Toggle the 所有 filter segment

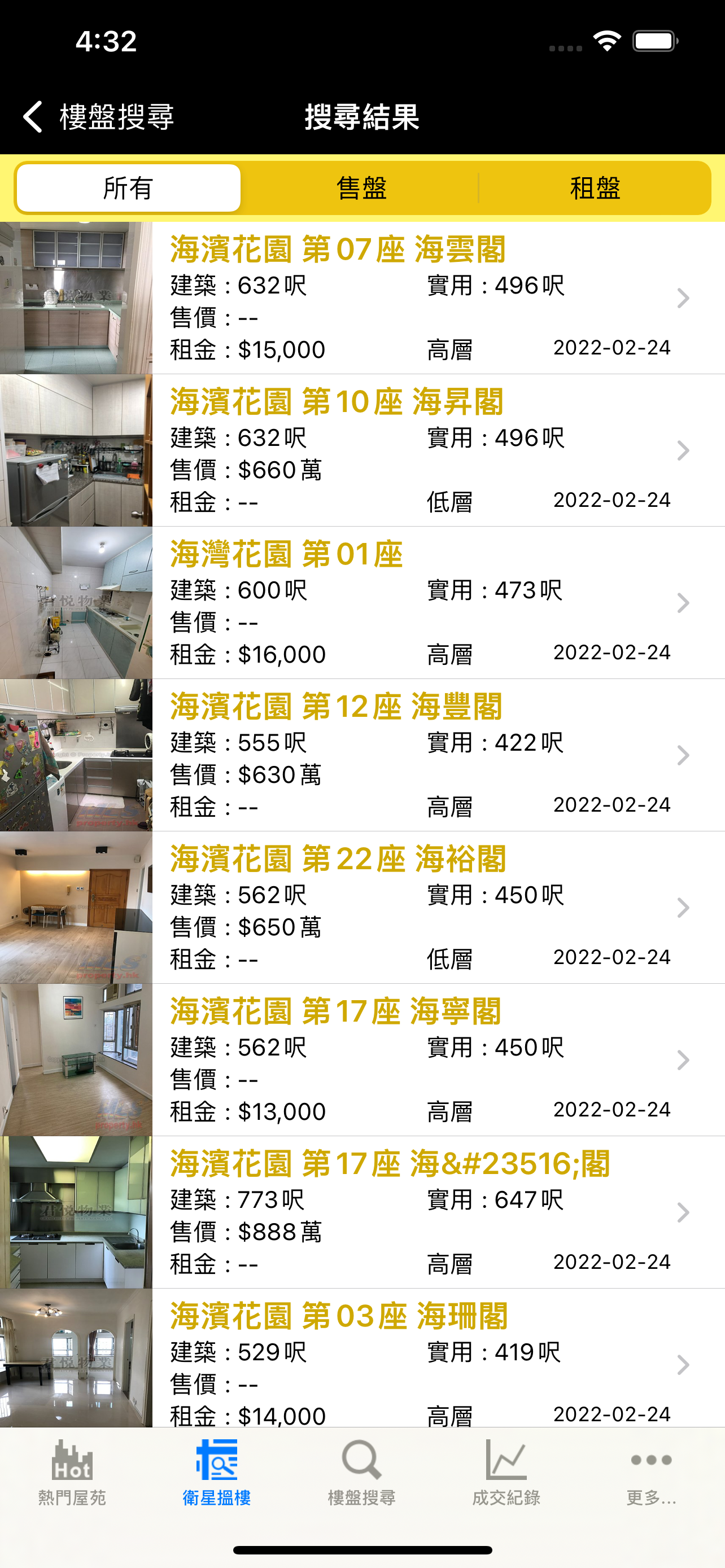coord(128,189)
